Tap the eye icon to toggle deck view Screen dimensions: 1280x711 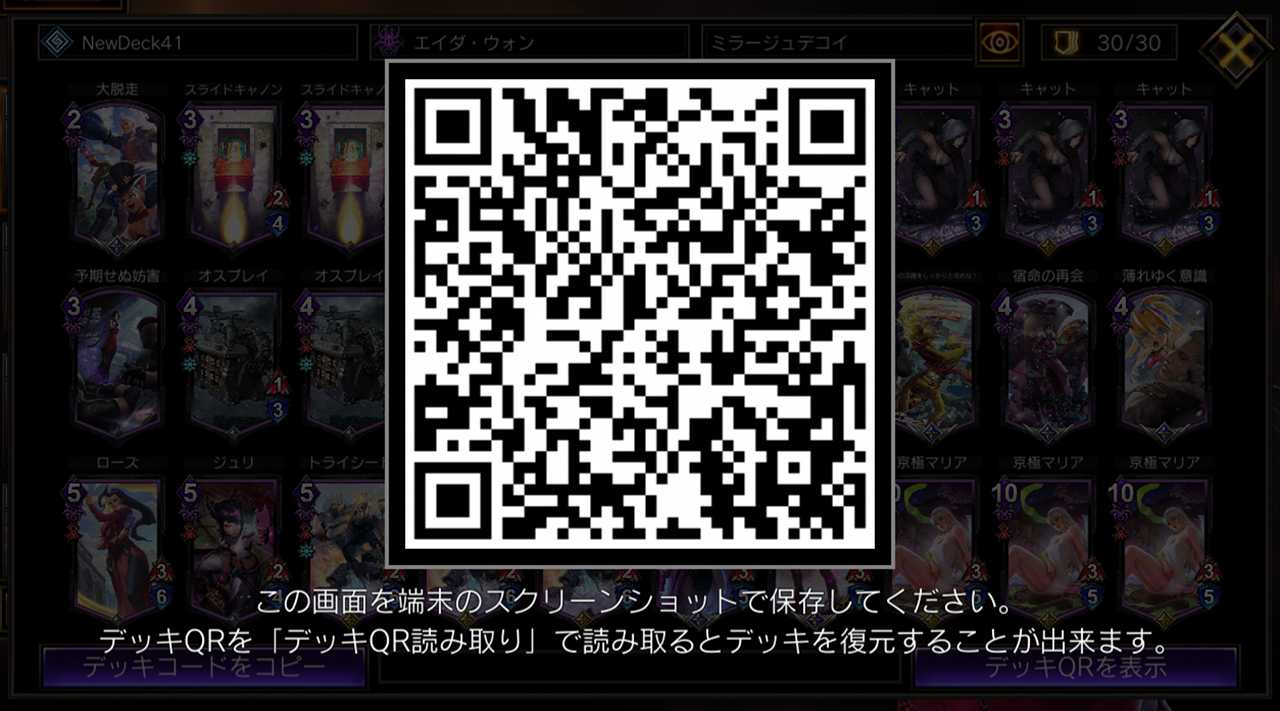tap(999, 42)
